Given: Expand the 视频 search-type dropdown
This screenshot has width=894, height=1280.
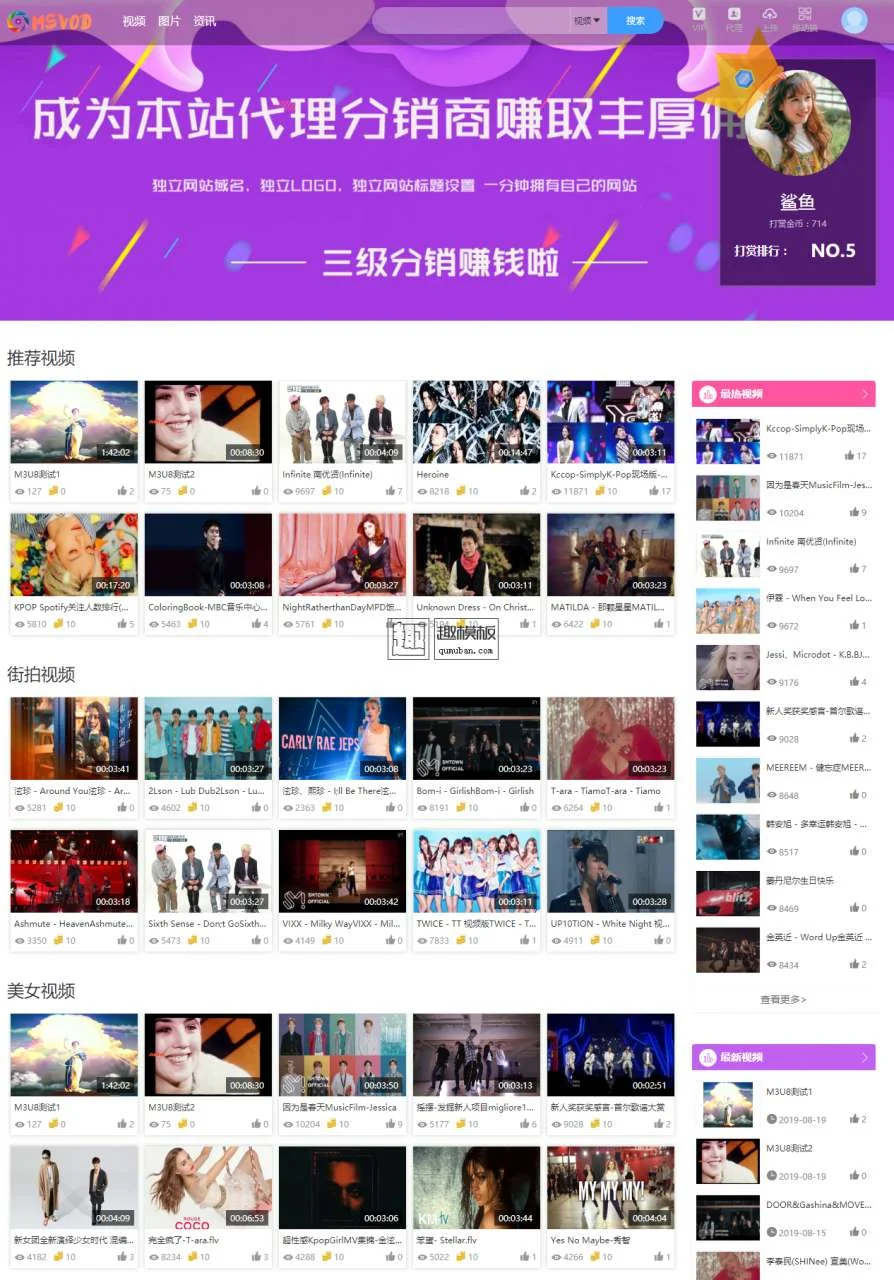Looking at the screenshot, I should coord(587,20).
